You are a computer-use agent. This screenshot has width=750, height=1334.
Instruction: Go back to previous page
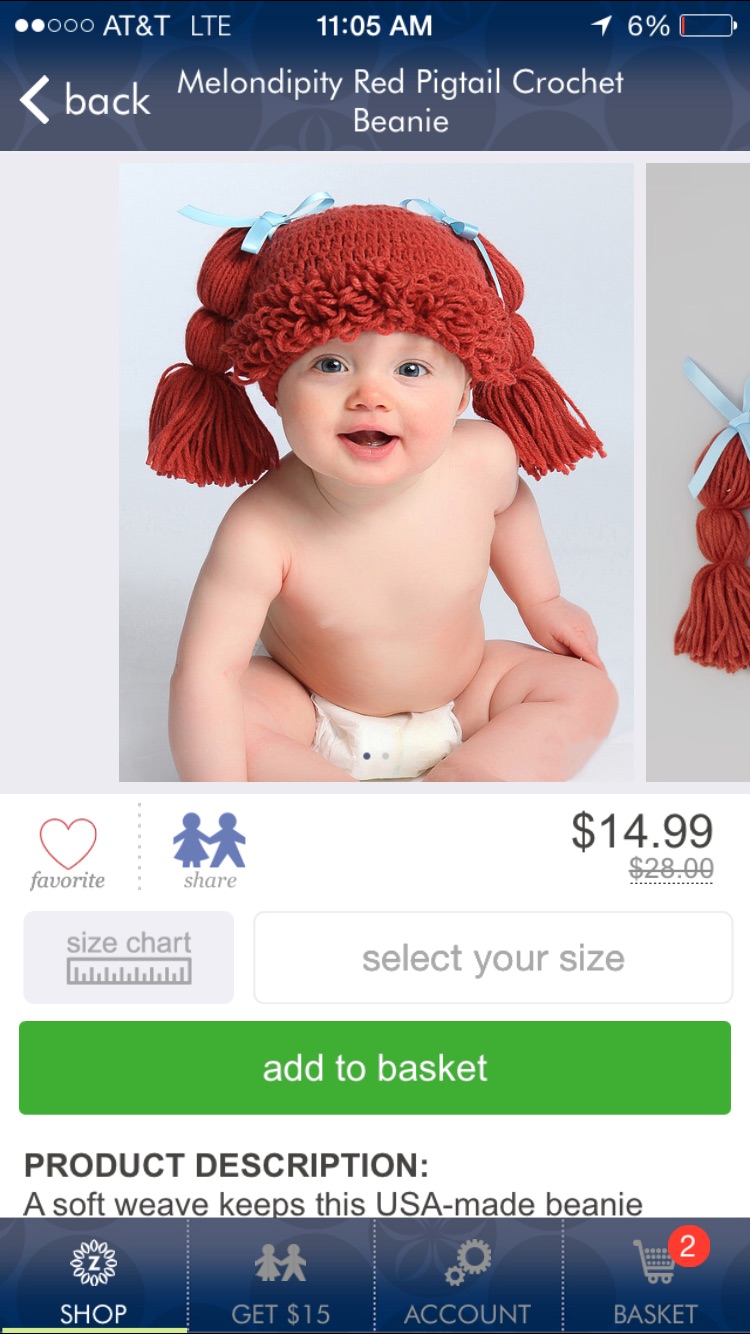click(x=85, y=101)
